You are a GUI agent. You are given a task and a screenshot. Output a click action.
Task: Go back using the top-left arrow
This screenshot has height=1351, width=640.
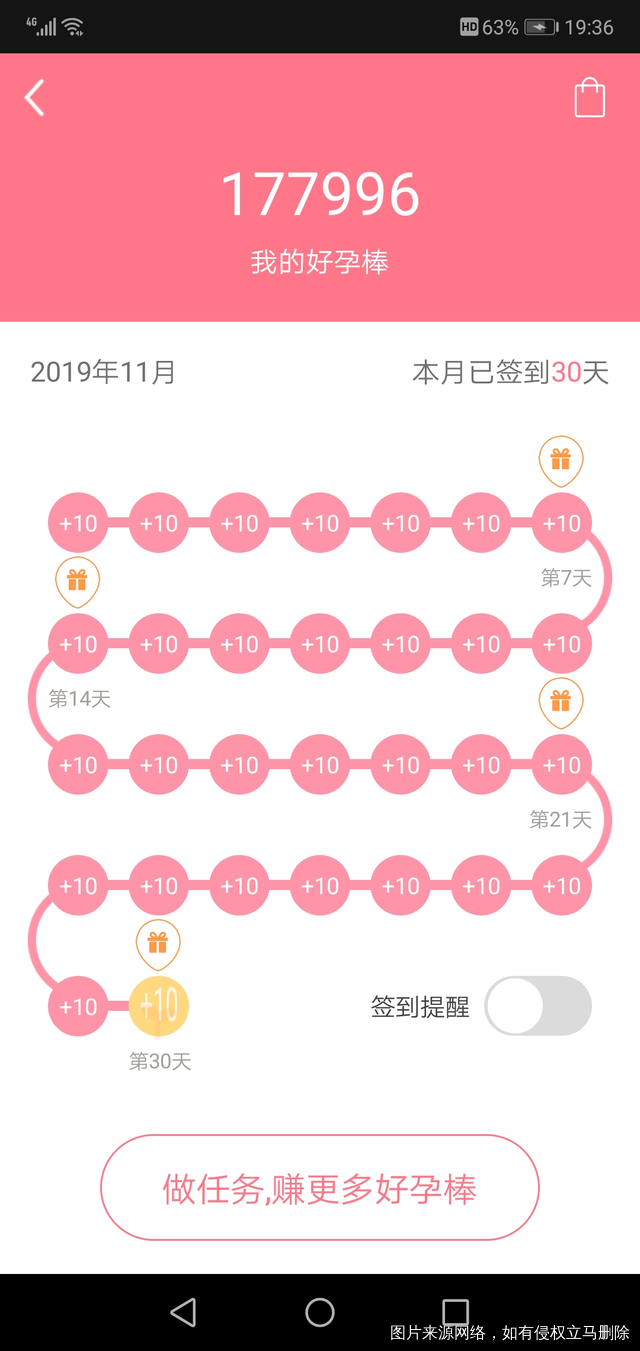click(x=35, y=98)
